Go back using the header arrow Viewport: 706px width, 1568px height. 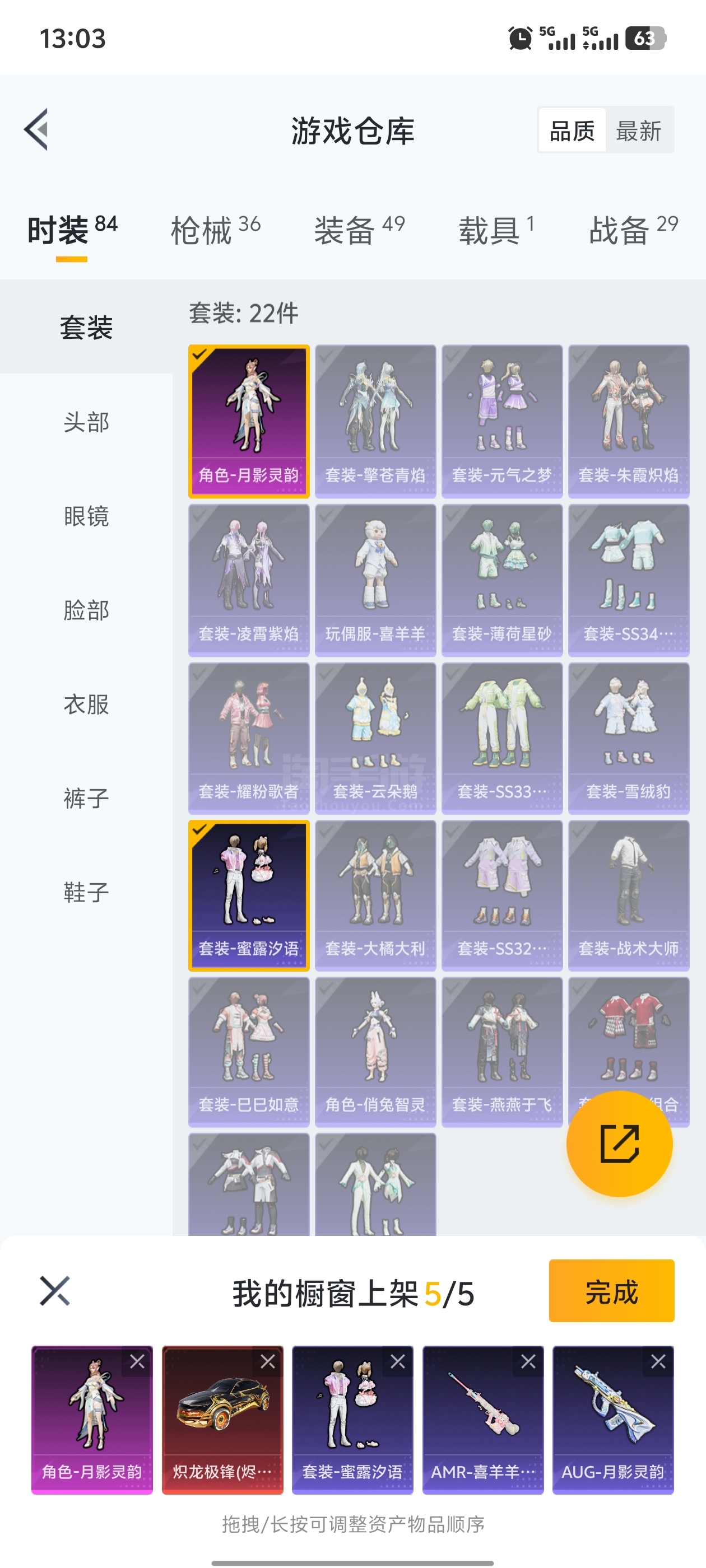click(x=36, y=130)
